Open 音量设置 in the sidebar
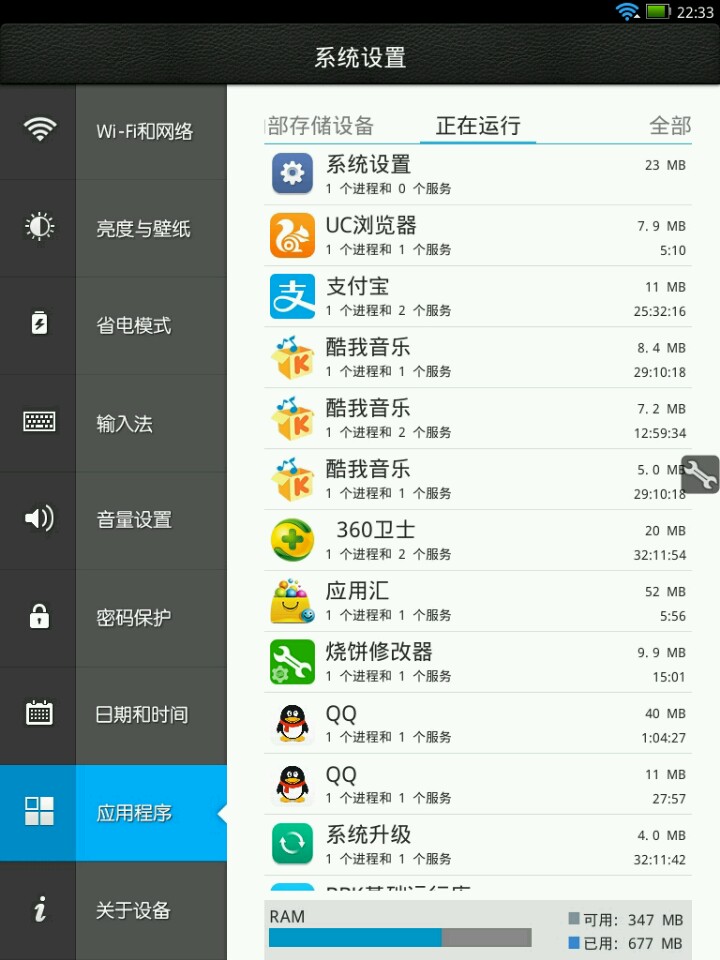The height and width of the screenshot is (960, 720). pyautogui.click(x=113, y=520)
